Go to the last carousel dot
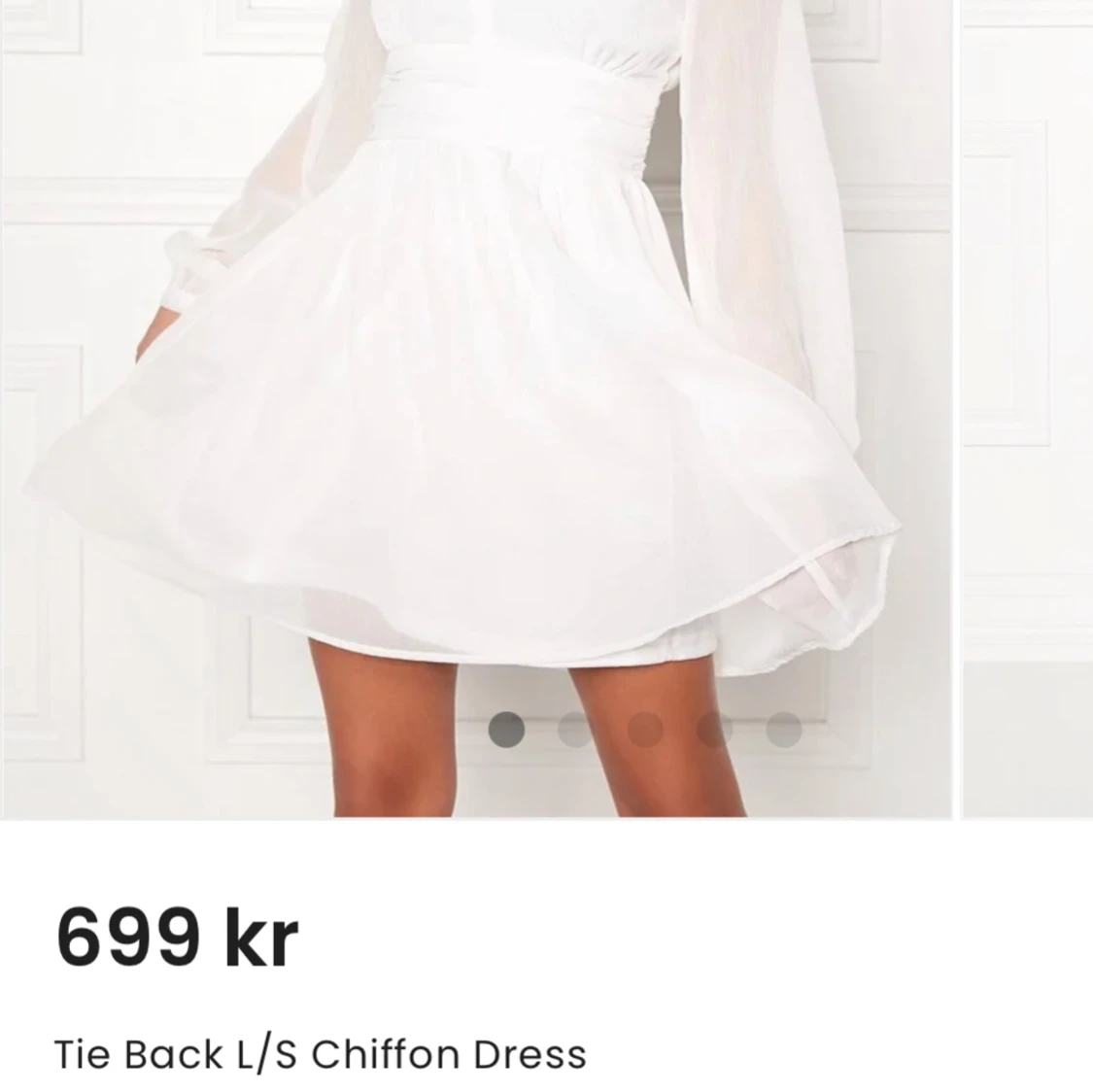 coord(783,730)
